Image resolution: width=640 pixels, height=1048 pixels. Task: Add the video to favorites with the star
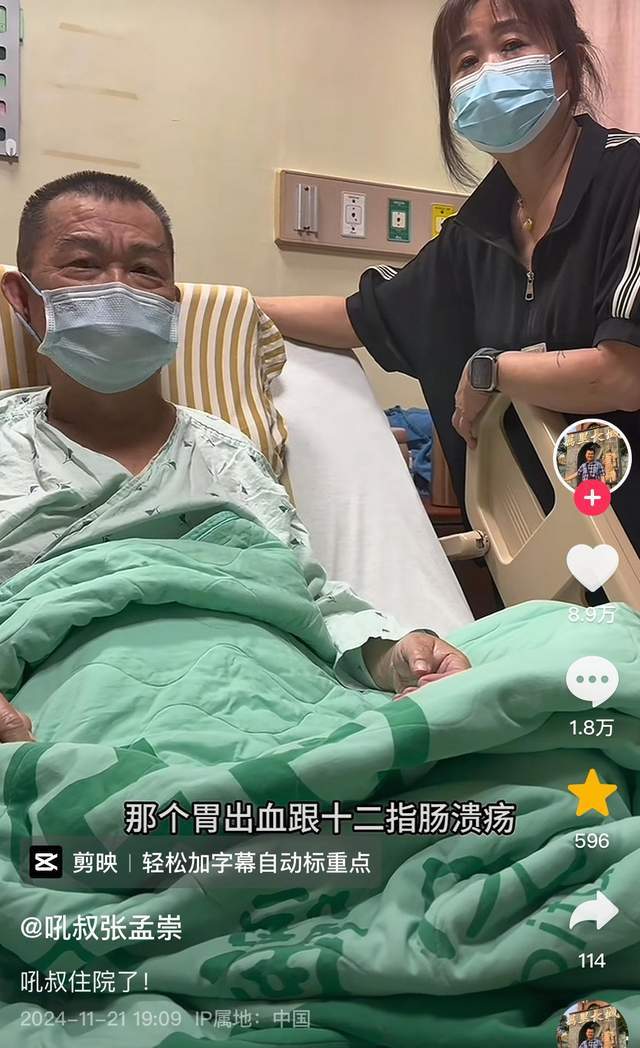pyautogui.click(x=592, y=793)
